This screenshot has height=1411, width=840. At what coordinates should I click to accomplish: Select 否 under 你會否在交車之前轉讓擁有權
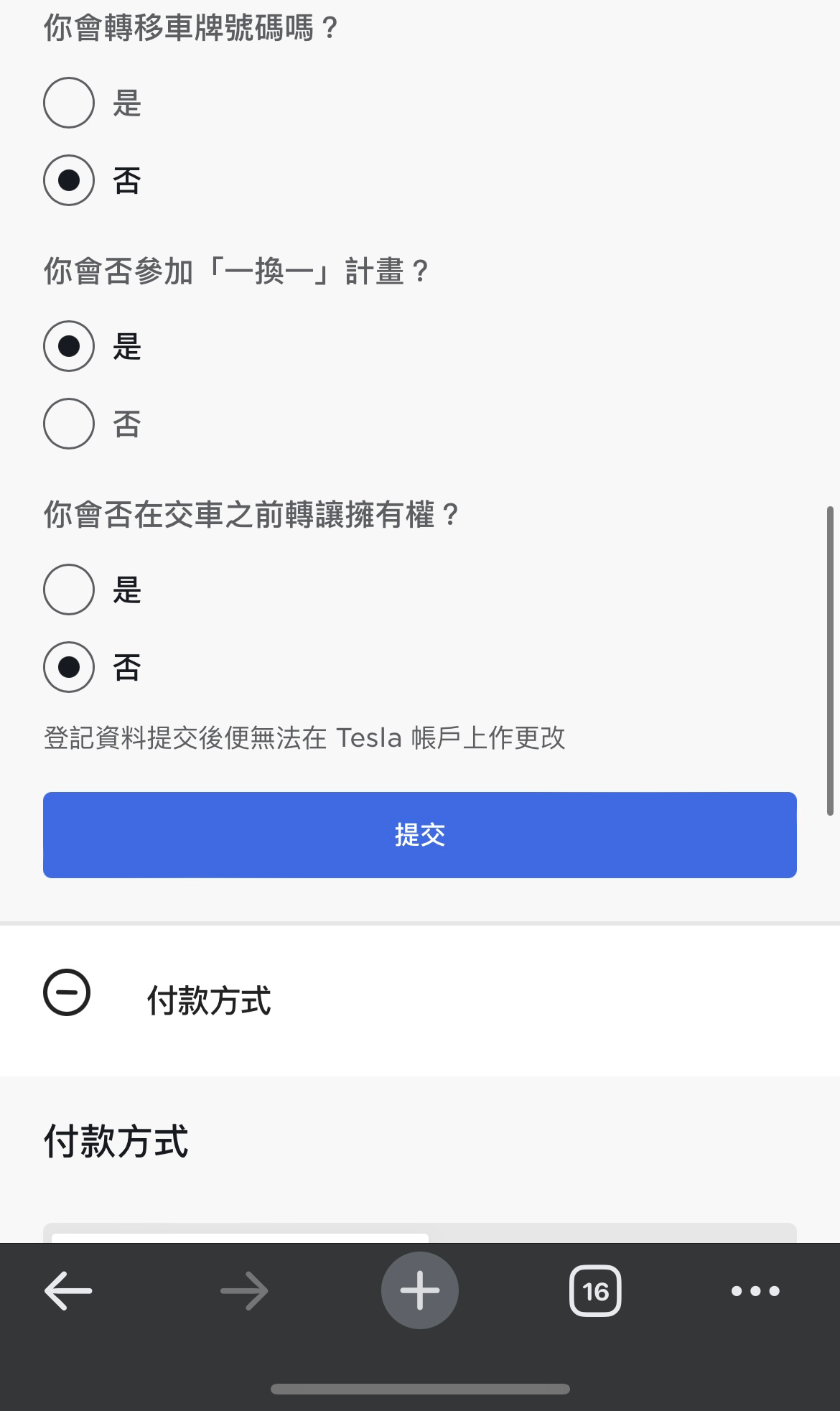point(69,667)
